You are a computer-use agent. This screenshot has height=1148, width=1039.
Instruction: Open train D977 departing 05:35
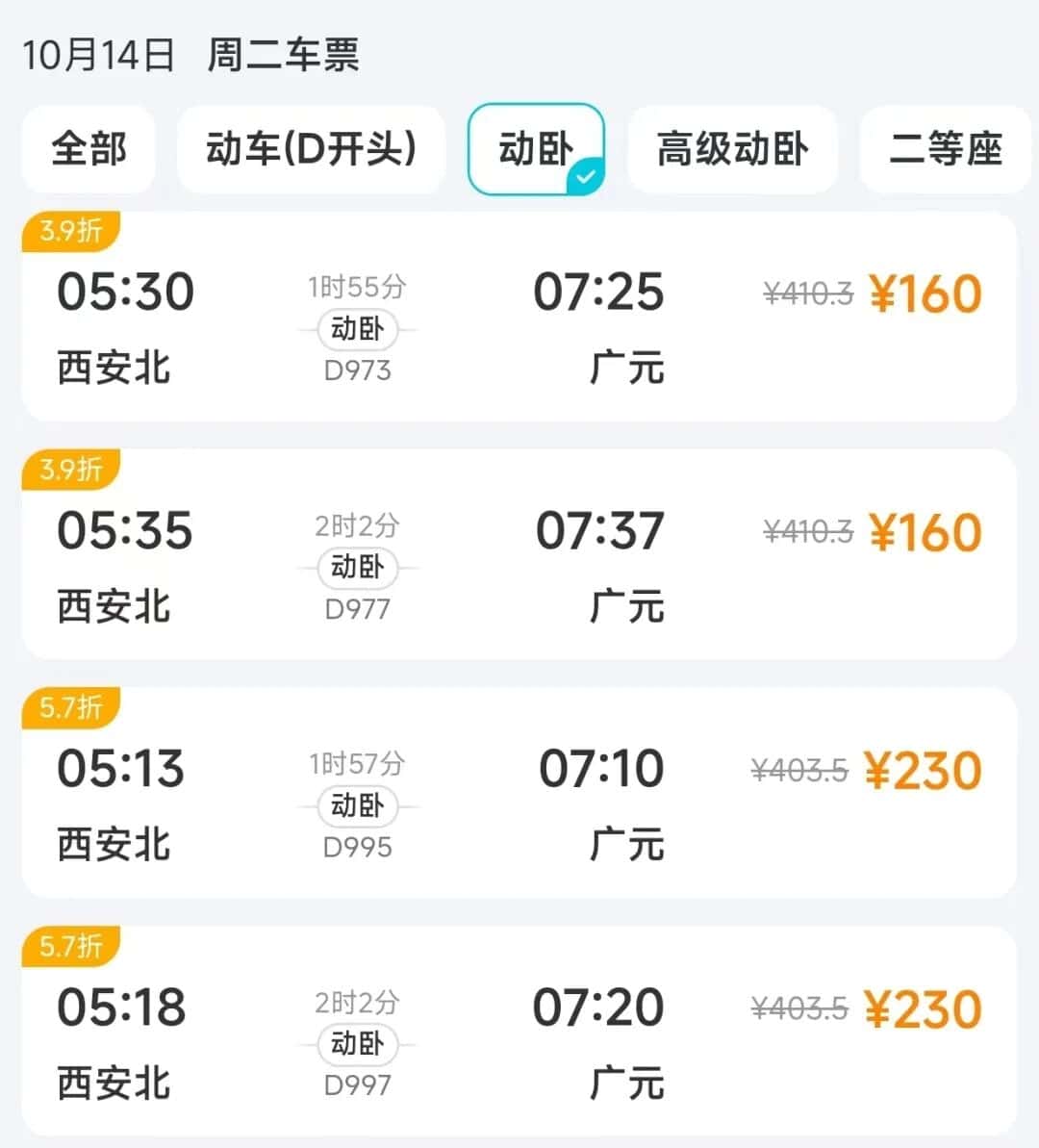[519, 556]
